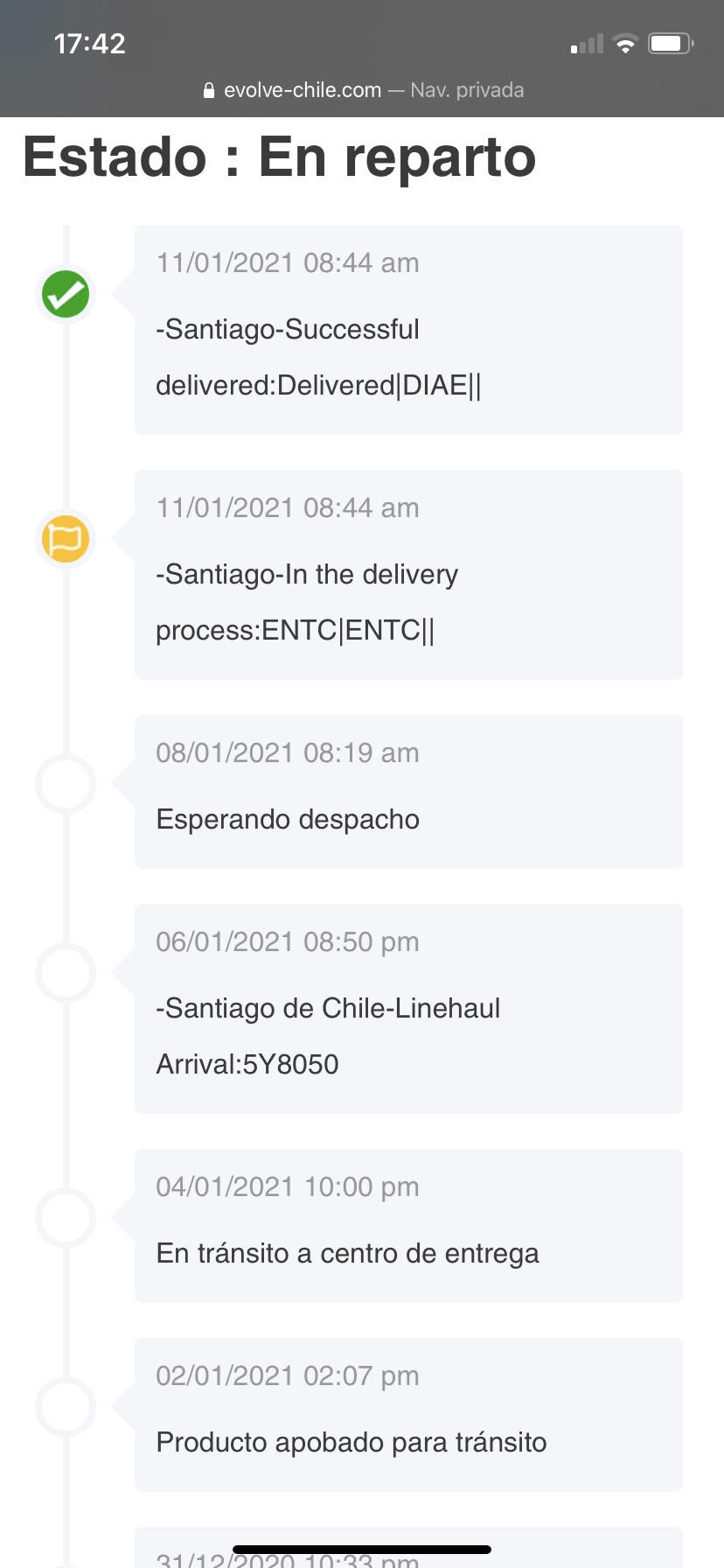Tap the Wi-Fi signal icon
The width and height of the screenshot is (724, 1568).
point(626,43)
